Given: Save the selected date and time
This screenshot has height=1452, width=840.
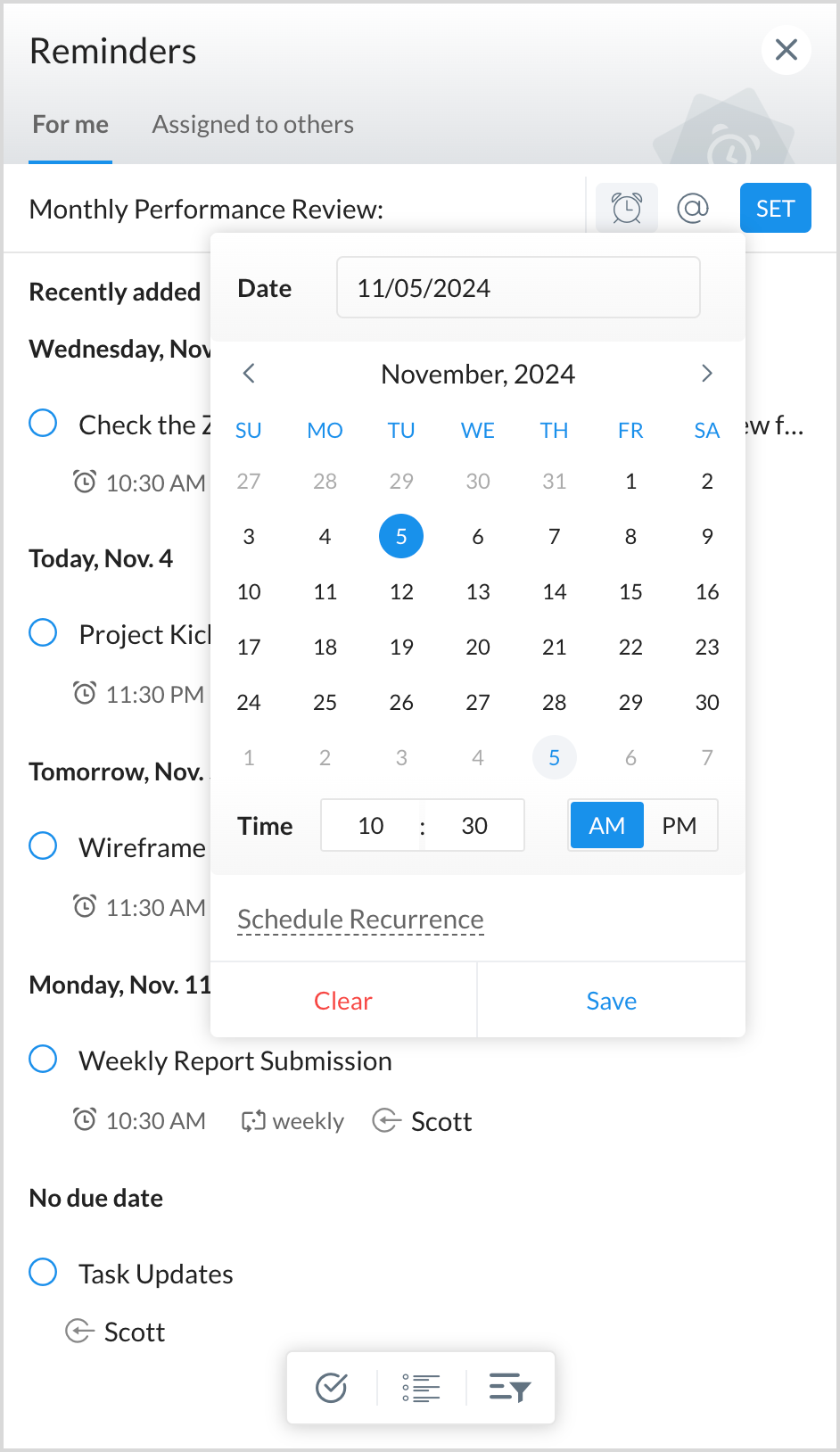Looking at the screenshot, I should (611, 1001).
